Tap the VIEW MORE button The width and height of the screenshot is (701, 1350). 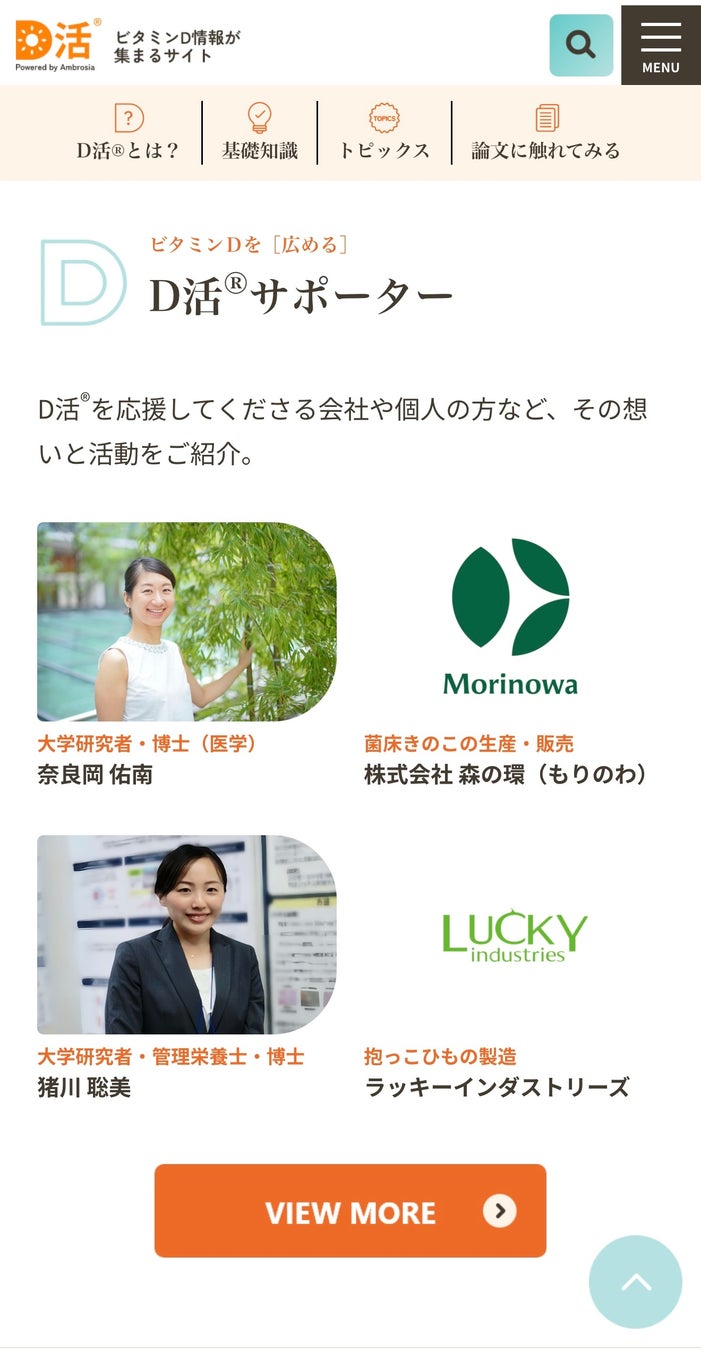coord(350,1211)
